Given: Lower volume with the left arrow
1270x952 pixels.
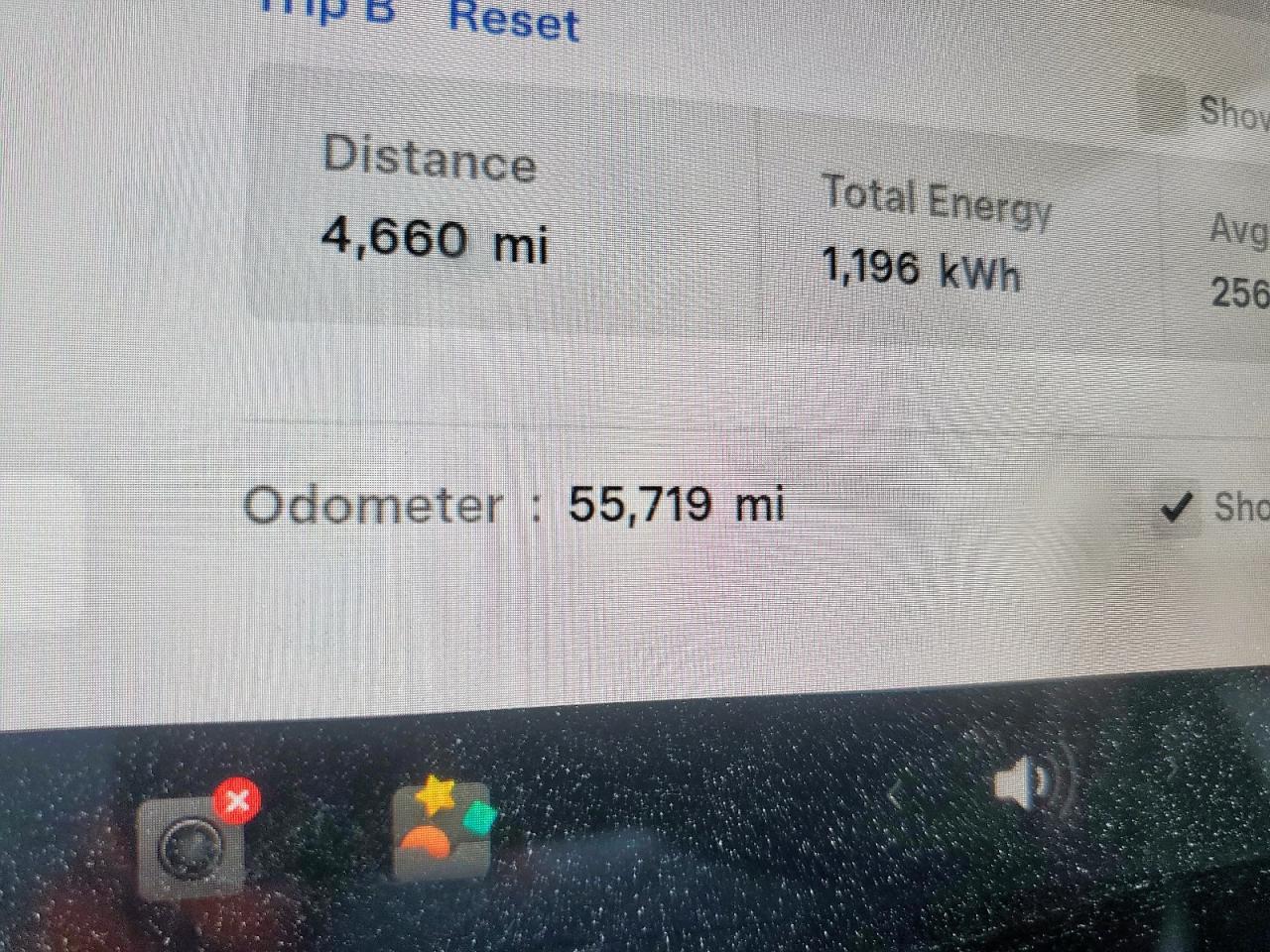Looking at the screenshot, I should pyautogui.click(x=896, y=794).
